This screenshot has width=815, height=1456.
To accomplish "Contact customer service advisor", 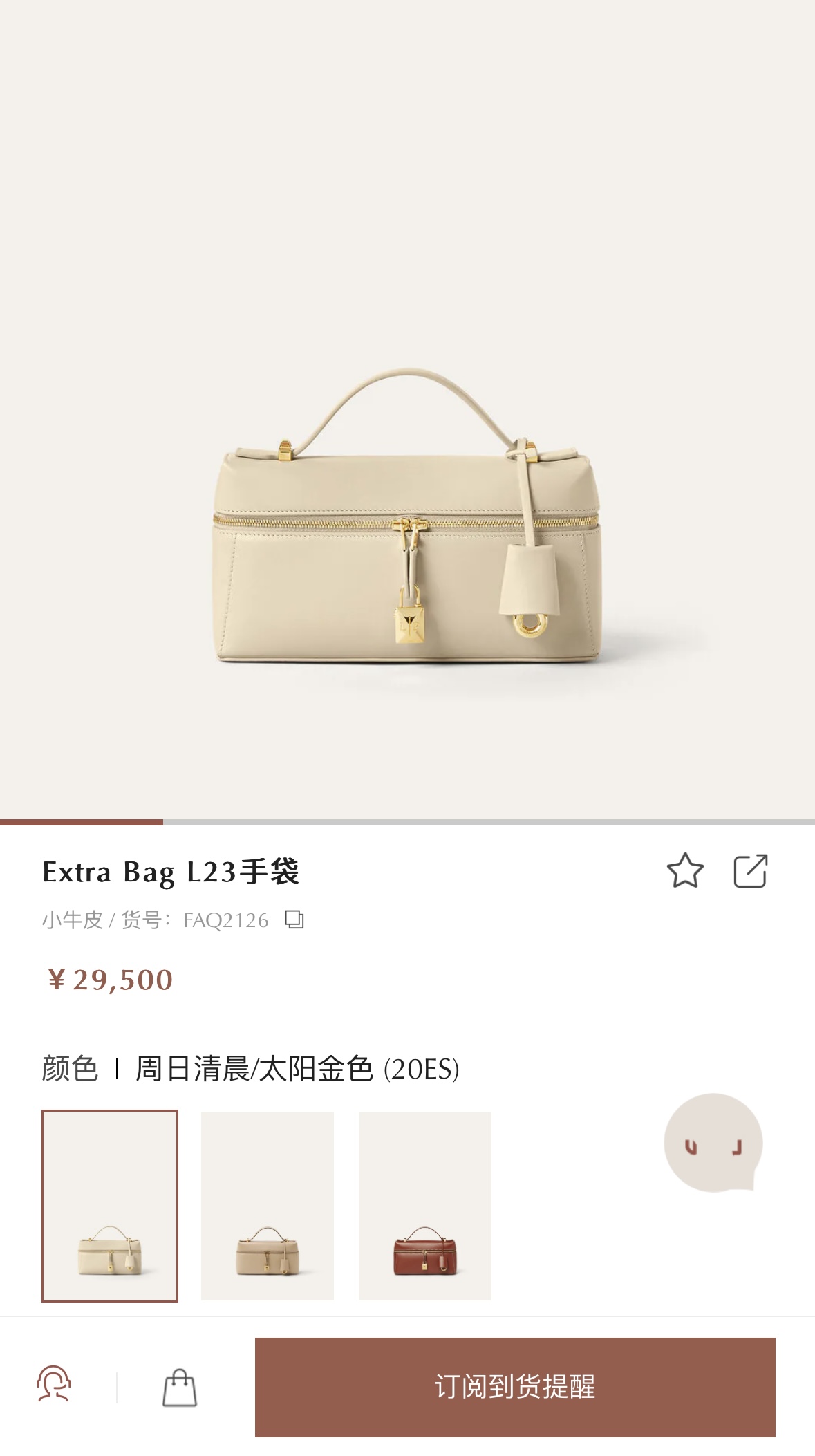I will (x=54, y=1385).
